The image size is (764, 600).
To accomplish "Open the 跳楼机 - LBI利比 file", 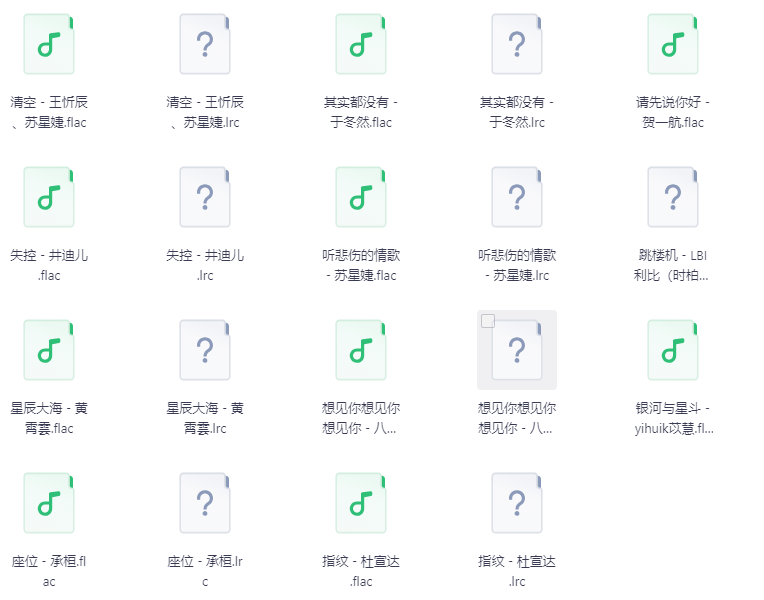I will click(673, 198).
